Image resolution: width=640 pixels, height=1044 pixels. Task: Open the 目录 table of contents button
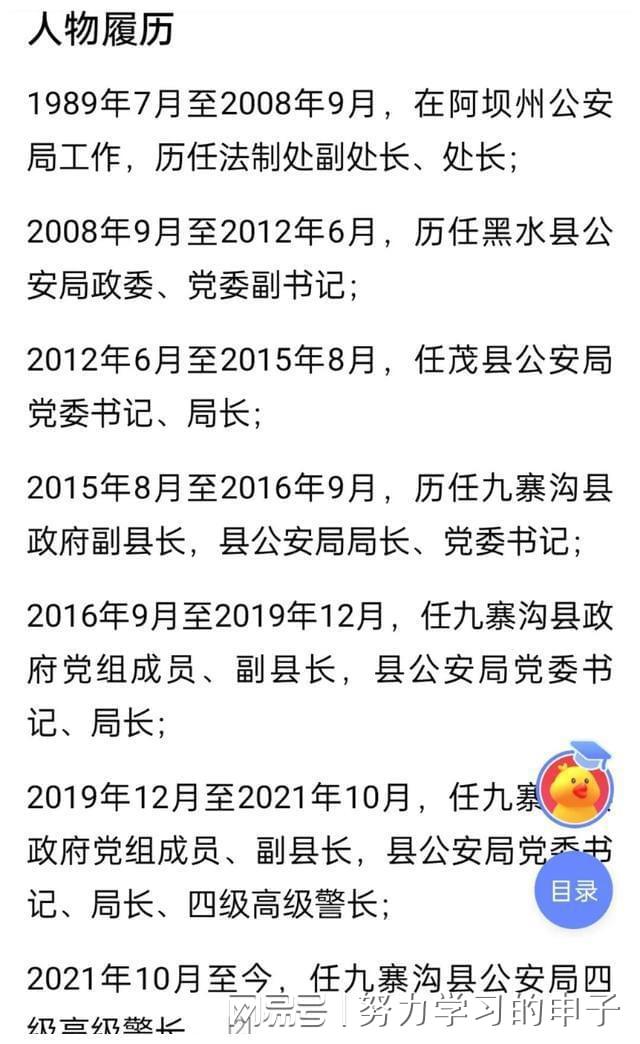click(x=573, y=890)
